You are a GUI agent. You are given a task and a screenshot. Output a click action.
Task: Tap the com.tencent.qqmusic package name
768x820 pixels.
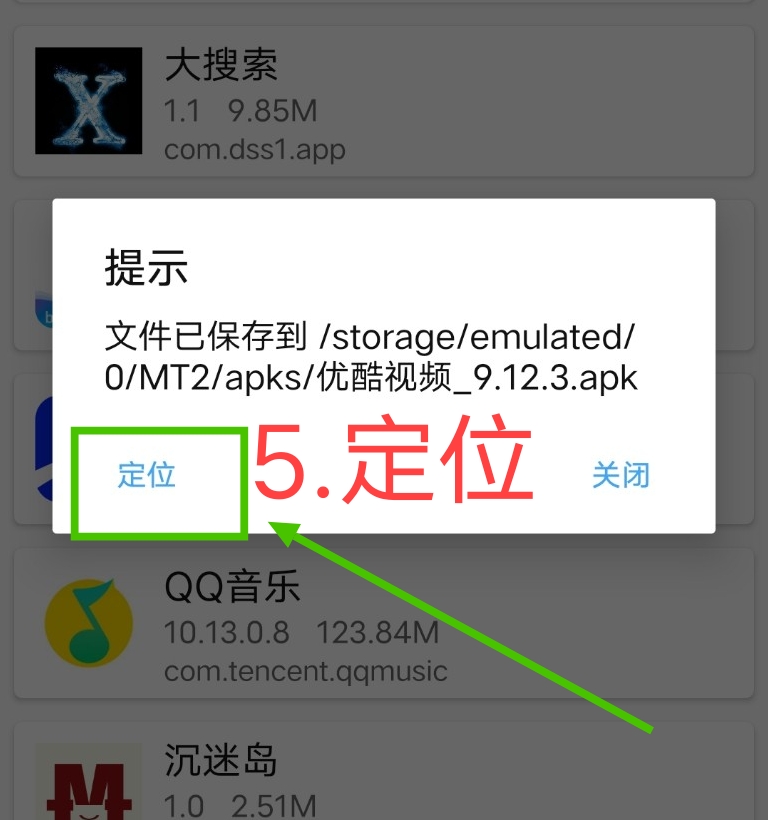coord(304,671)
